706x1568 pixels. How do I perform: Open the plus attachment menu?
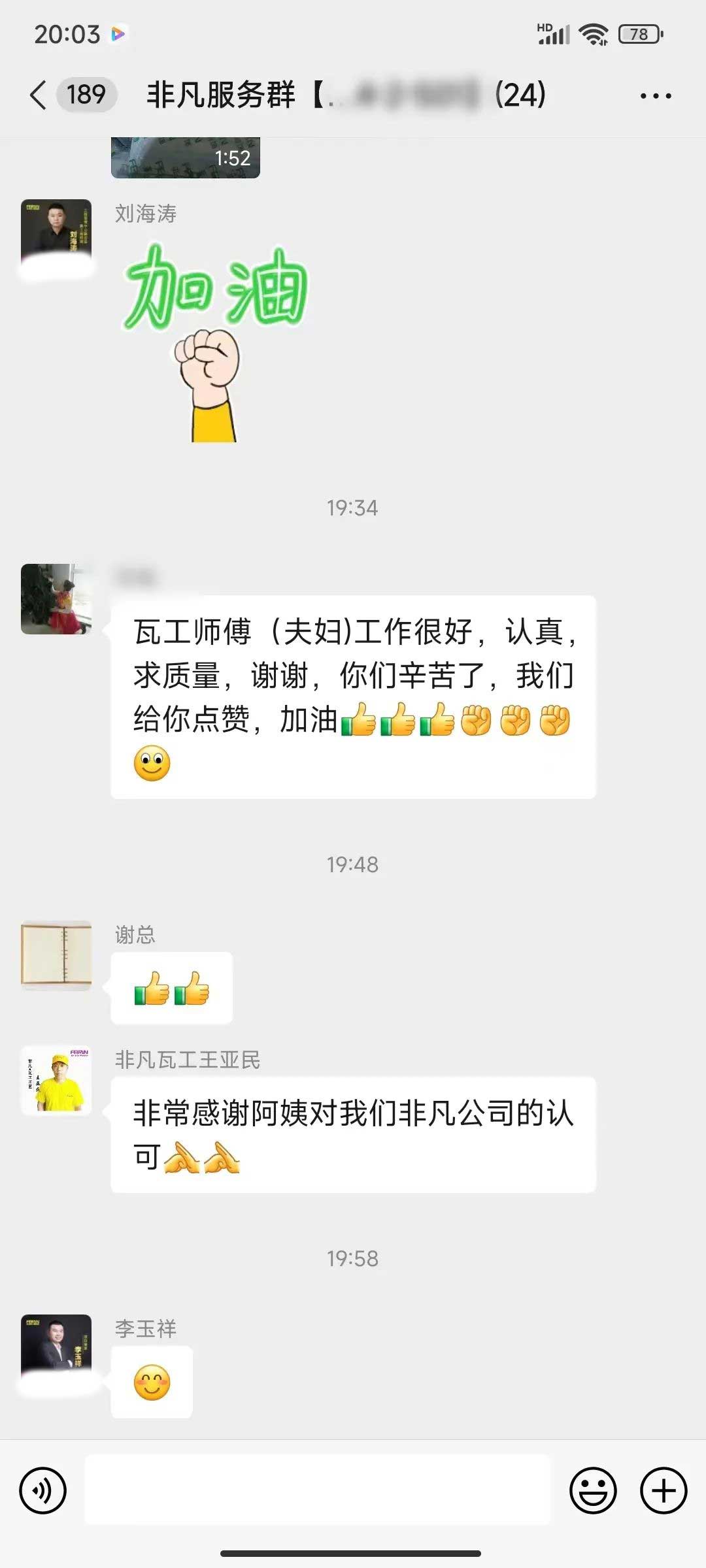[664, 1490]
